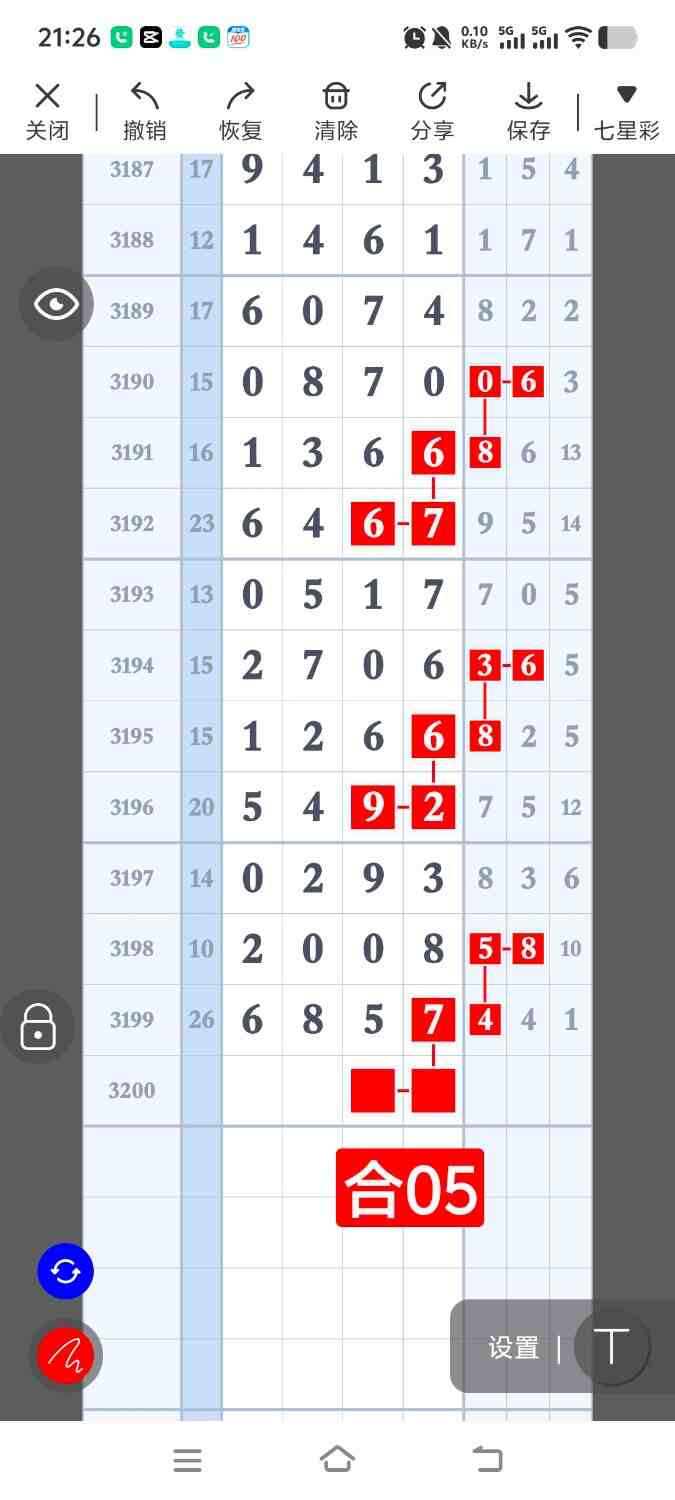Toggle the eye visibility button
This screenshot has height=1500, width=675.
click(56, 305)
